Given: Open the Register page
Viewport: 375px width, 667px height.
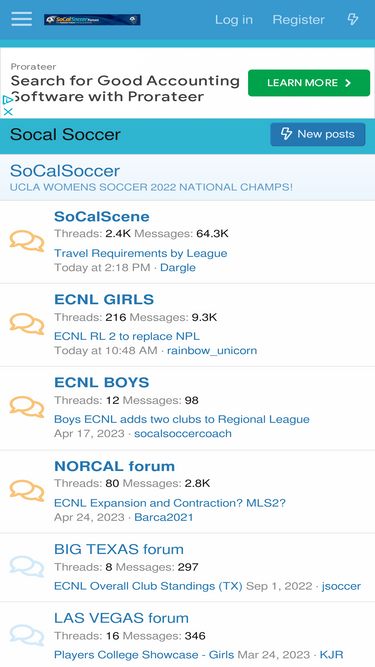Looking at the screenshot, I should point(298,20).
